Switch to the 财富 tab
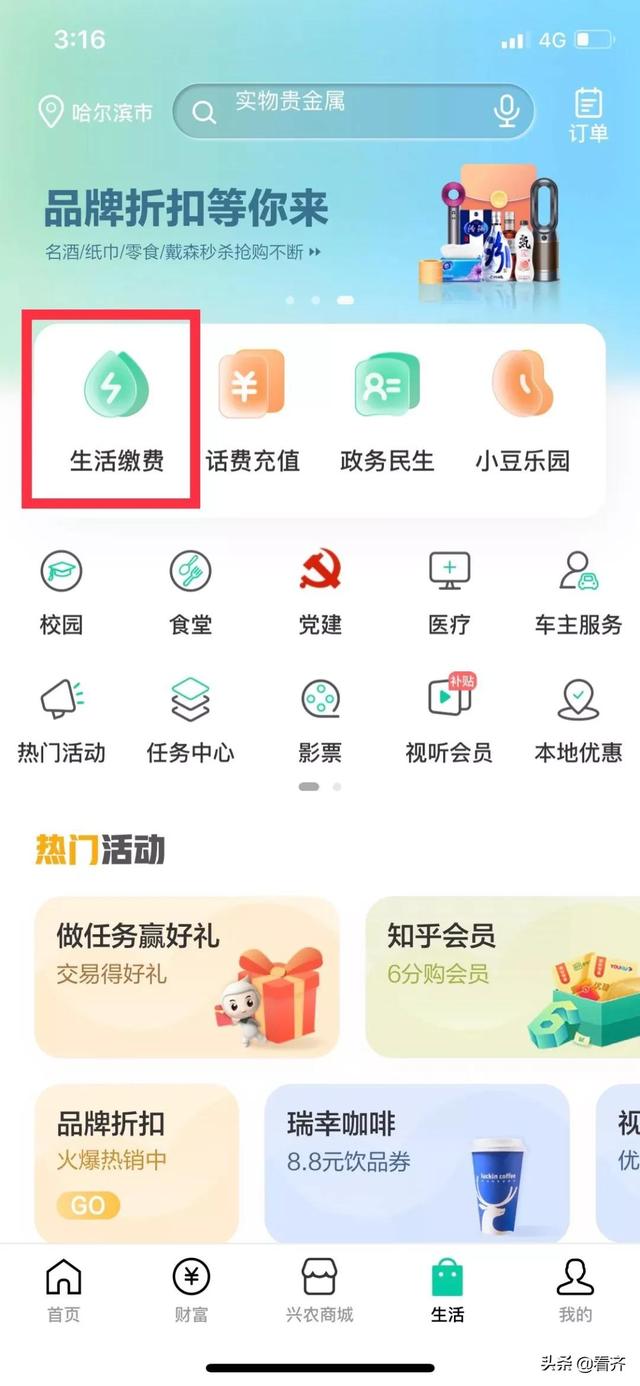This screenshot has height=1386, width=640. click(x=191, y=1290)
